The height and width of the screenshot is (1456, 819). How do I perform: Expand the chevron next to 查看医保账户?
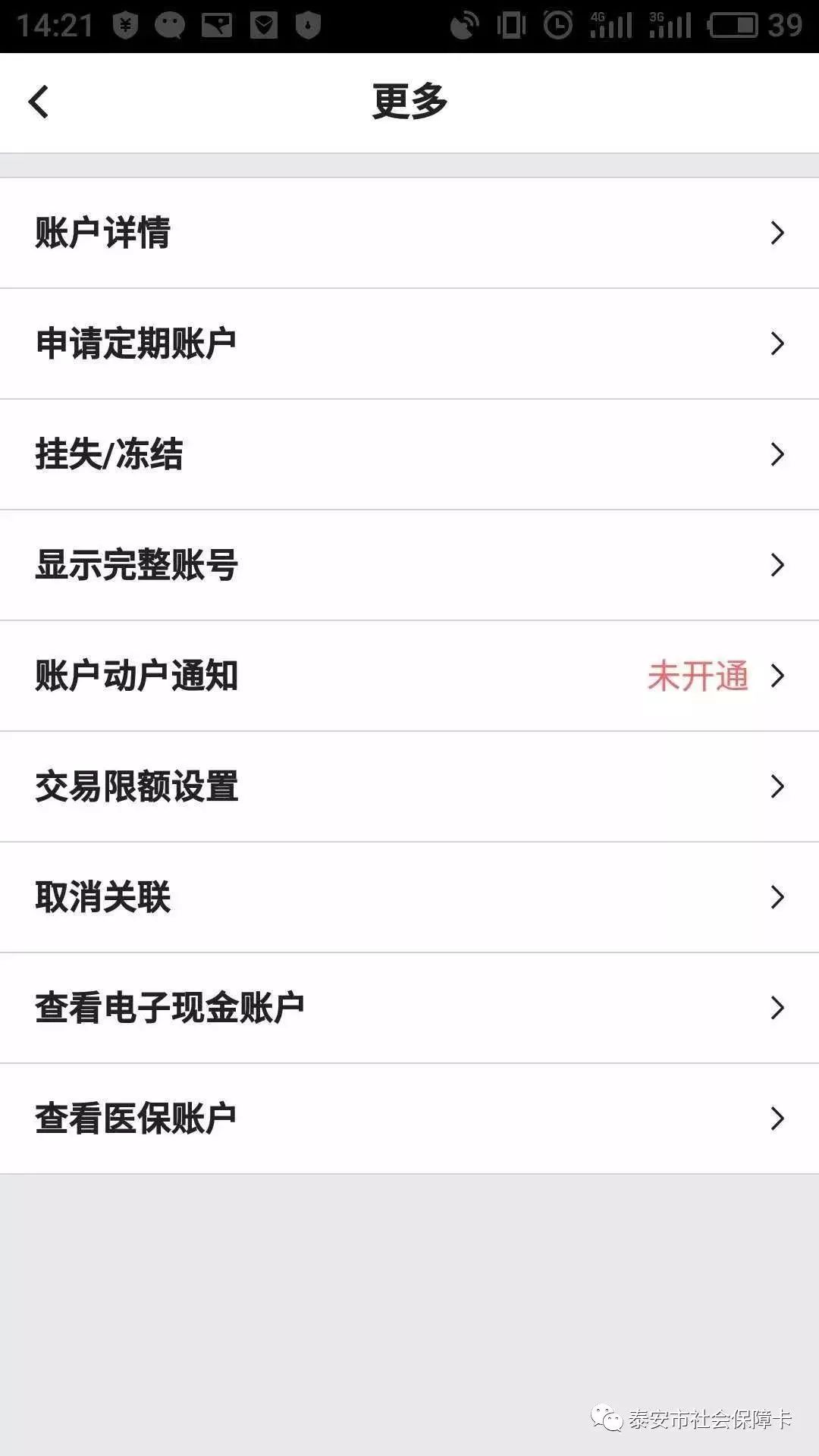[778, 1118]
